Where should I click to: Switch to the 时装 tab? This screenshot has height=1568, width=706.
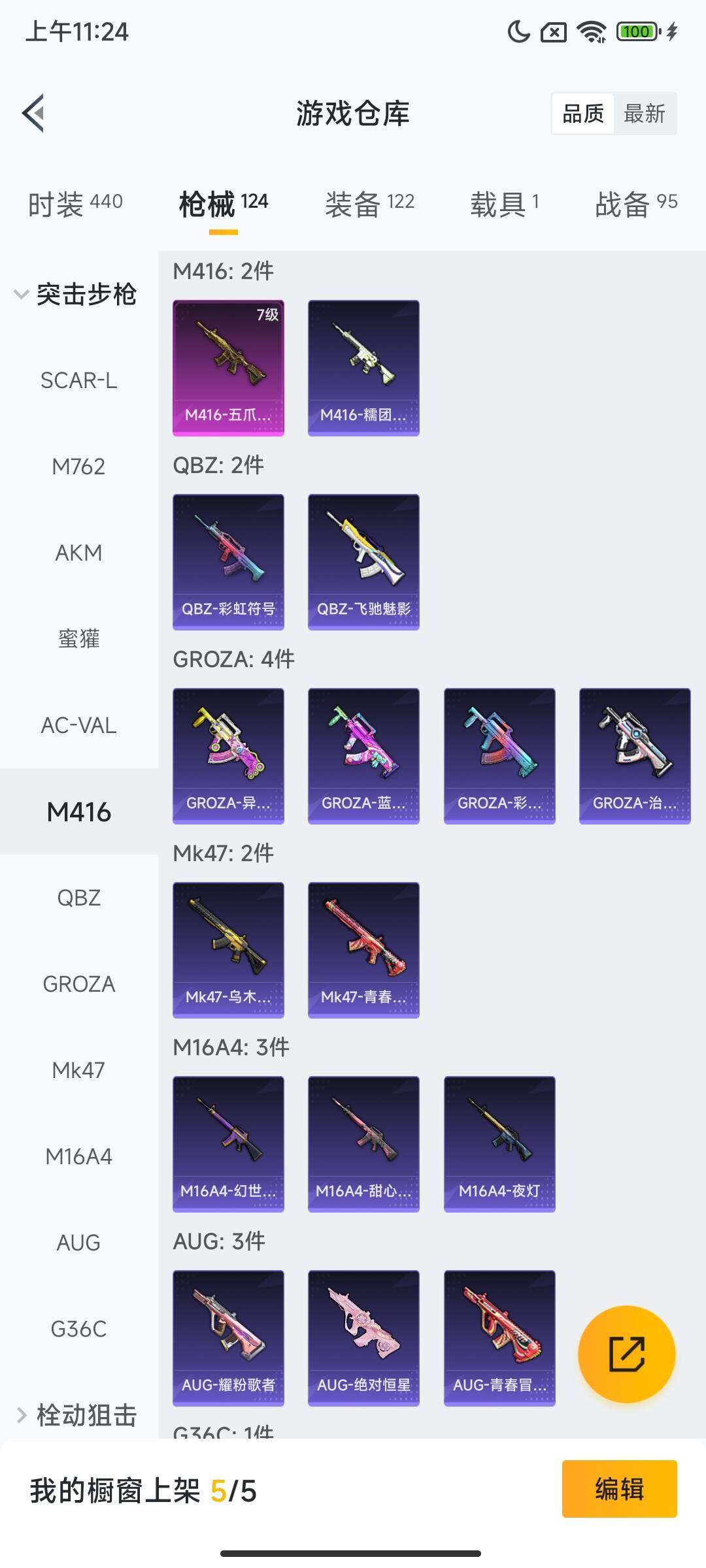(75, 204)
